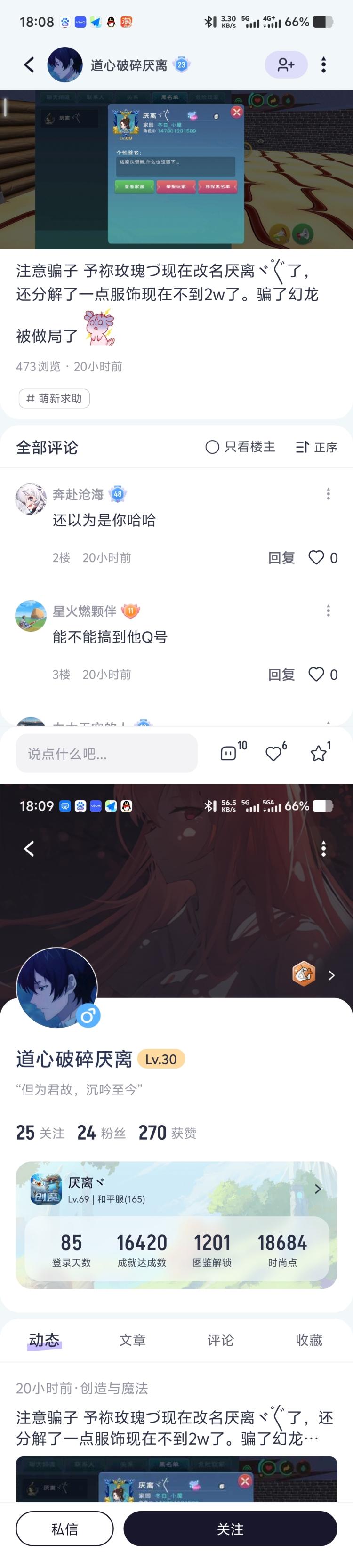Open the comment icon showing 10

pyautogui.click(x=229, y=754)
